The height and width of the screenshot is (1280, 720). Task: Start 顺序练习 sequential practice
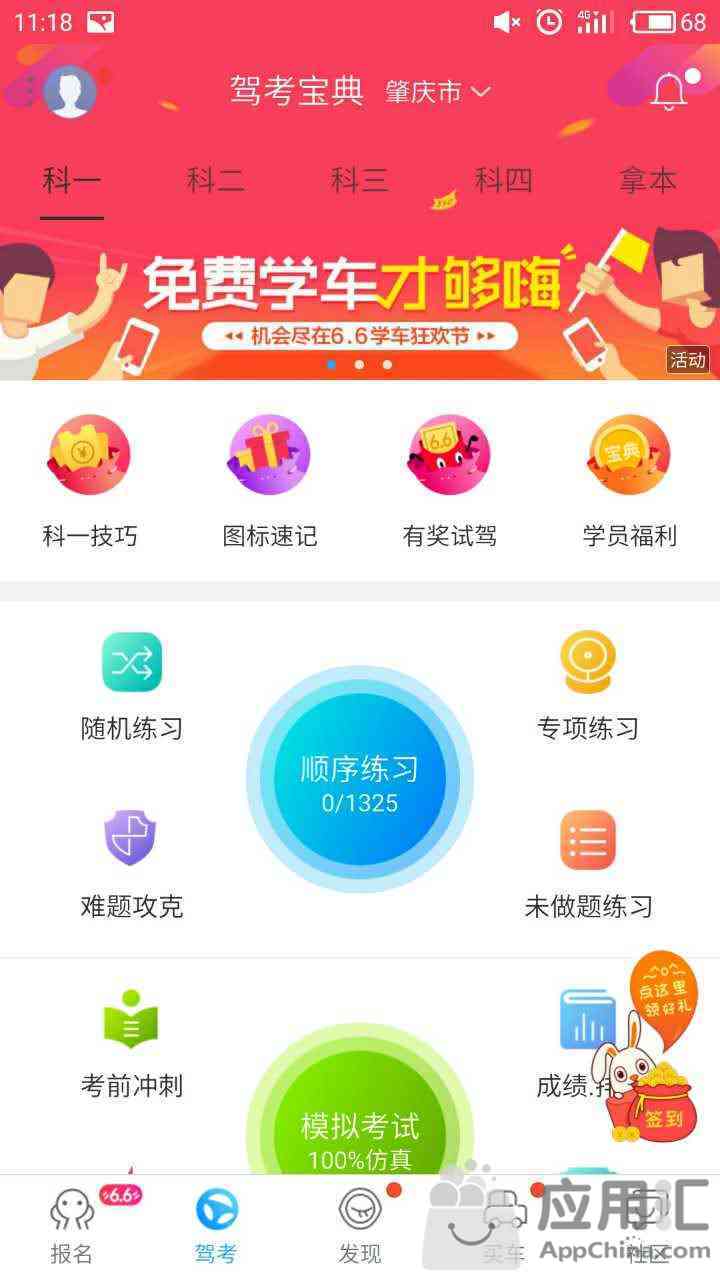coord(360,780)
